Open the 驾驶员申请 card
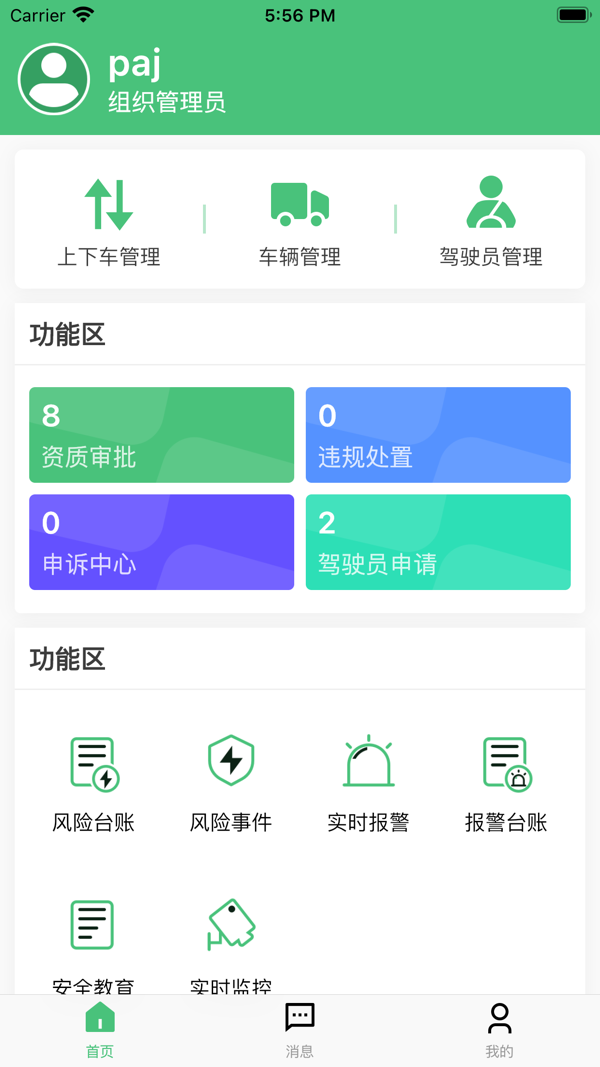 pos(438,542)
